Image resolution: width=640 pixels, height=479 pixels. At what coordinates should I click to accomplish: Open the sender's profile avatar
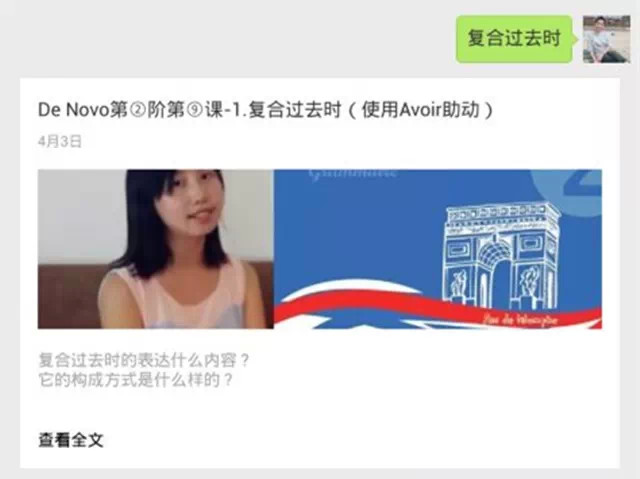point(606,39)
